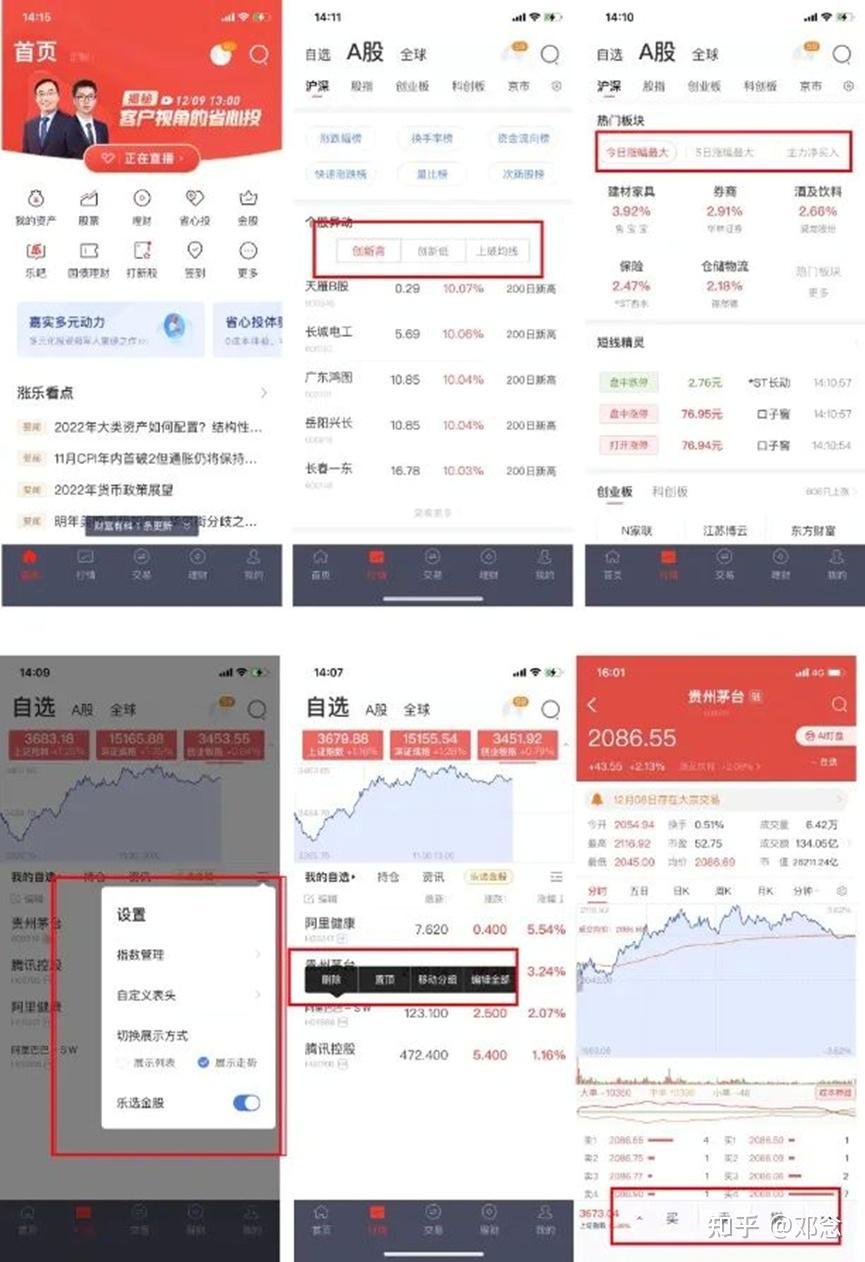Open the search magnifier on the 首页 screen
This screenshot has height=1262, width=865.
click(x=259, y=55)
